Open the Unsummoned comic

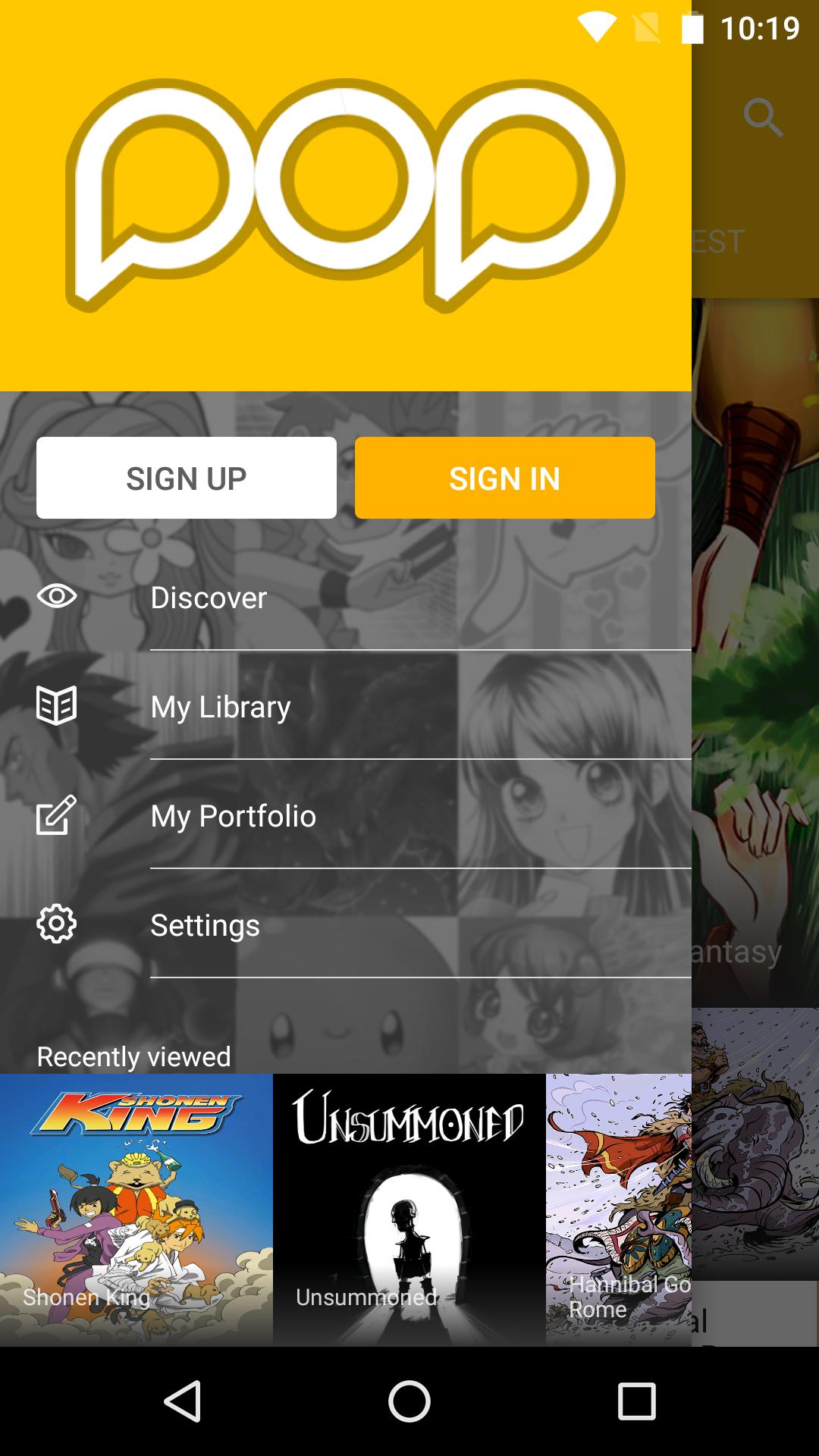(409, 1210)
